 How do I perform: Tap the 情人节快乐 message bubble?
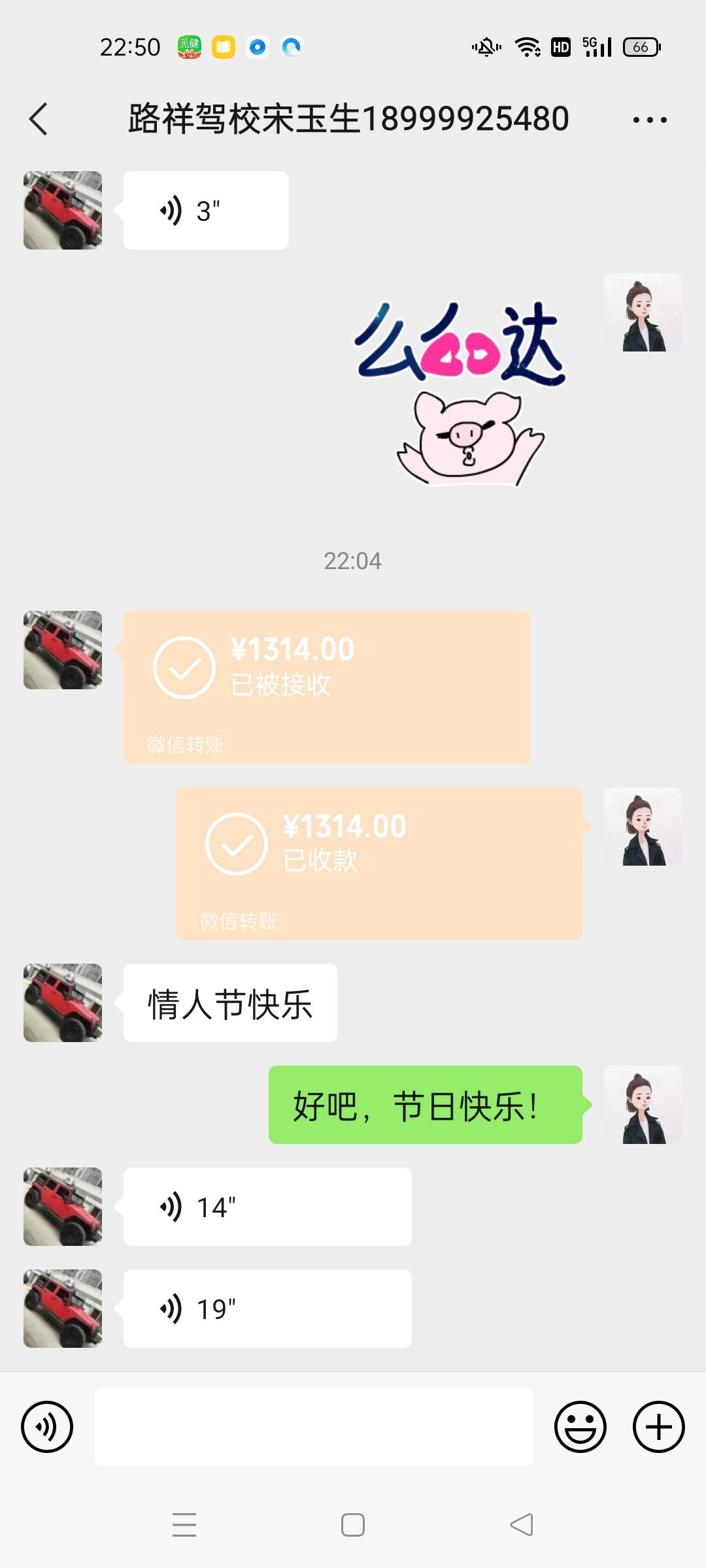(230, 1003)
